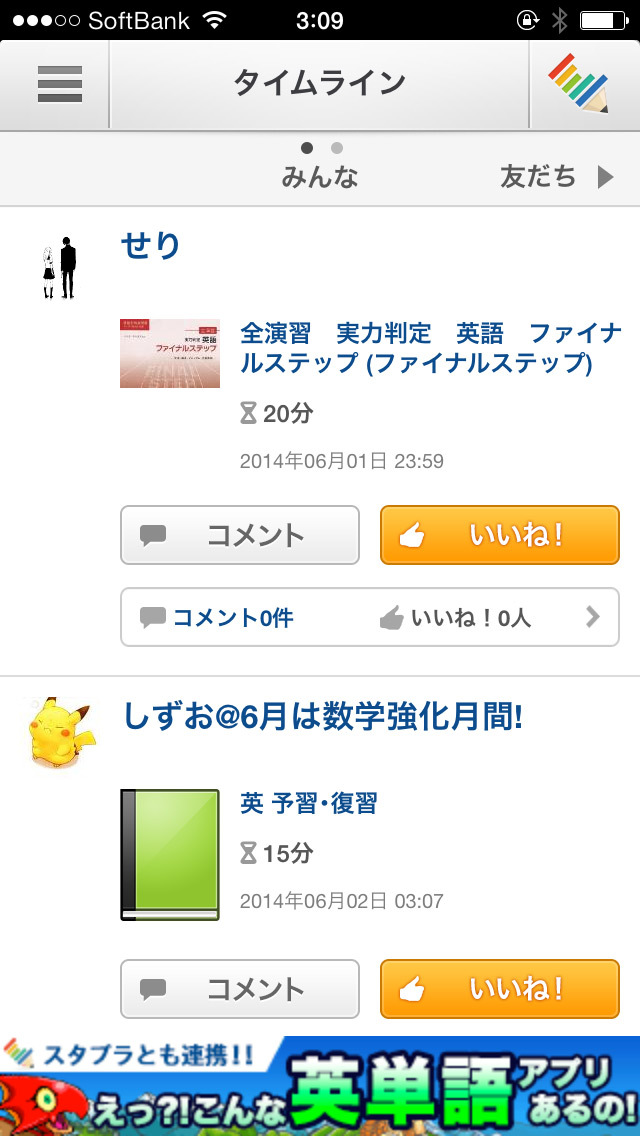Open せり's profile name
Viewport: 640px width, 1136px height.
151,245
